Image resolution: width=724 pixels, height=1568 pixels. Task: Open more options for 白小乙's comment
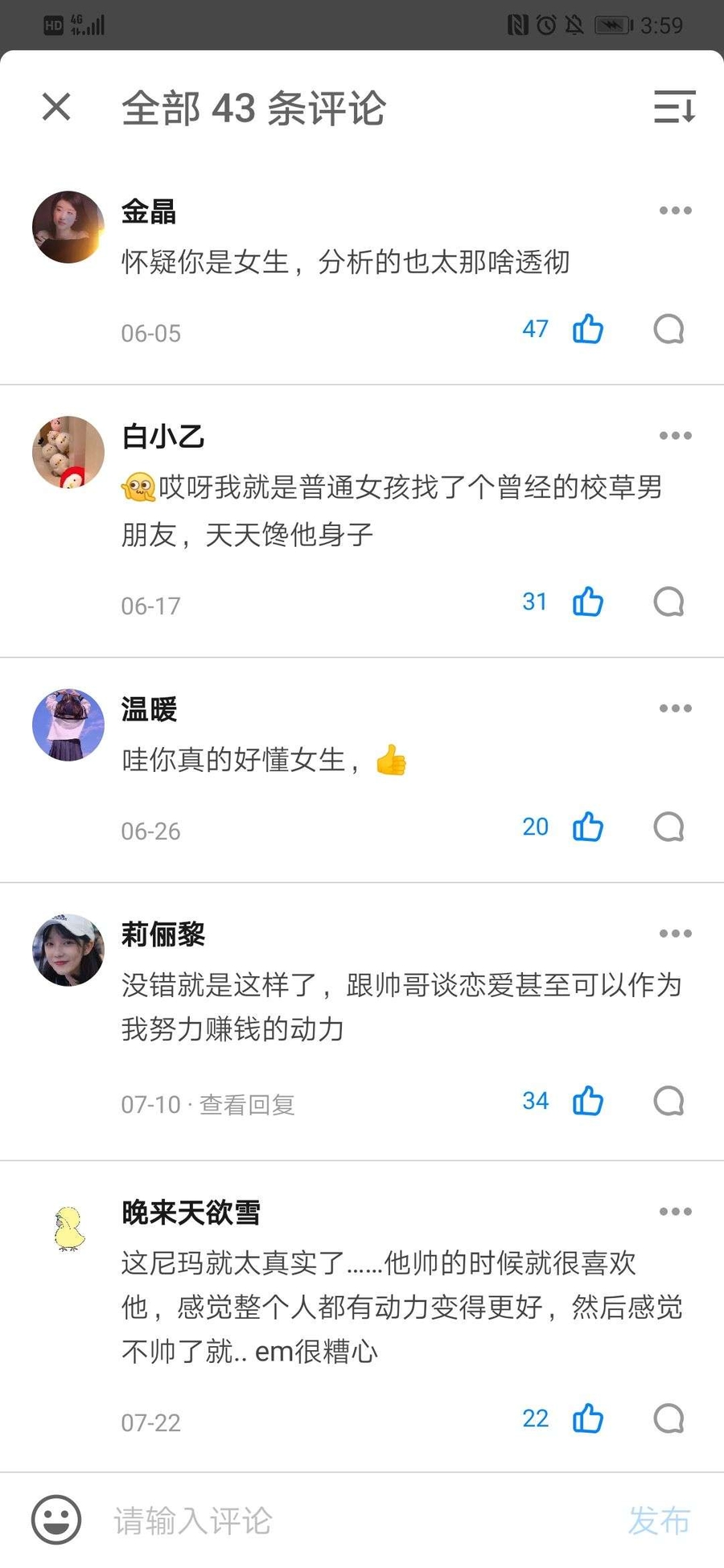675,436
